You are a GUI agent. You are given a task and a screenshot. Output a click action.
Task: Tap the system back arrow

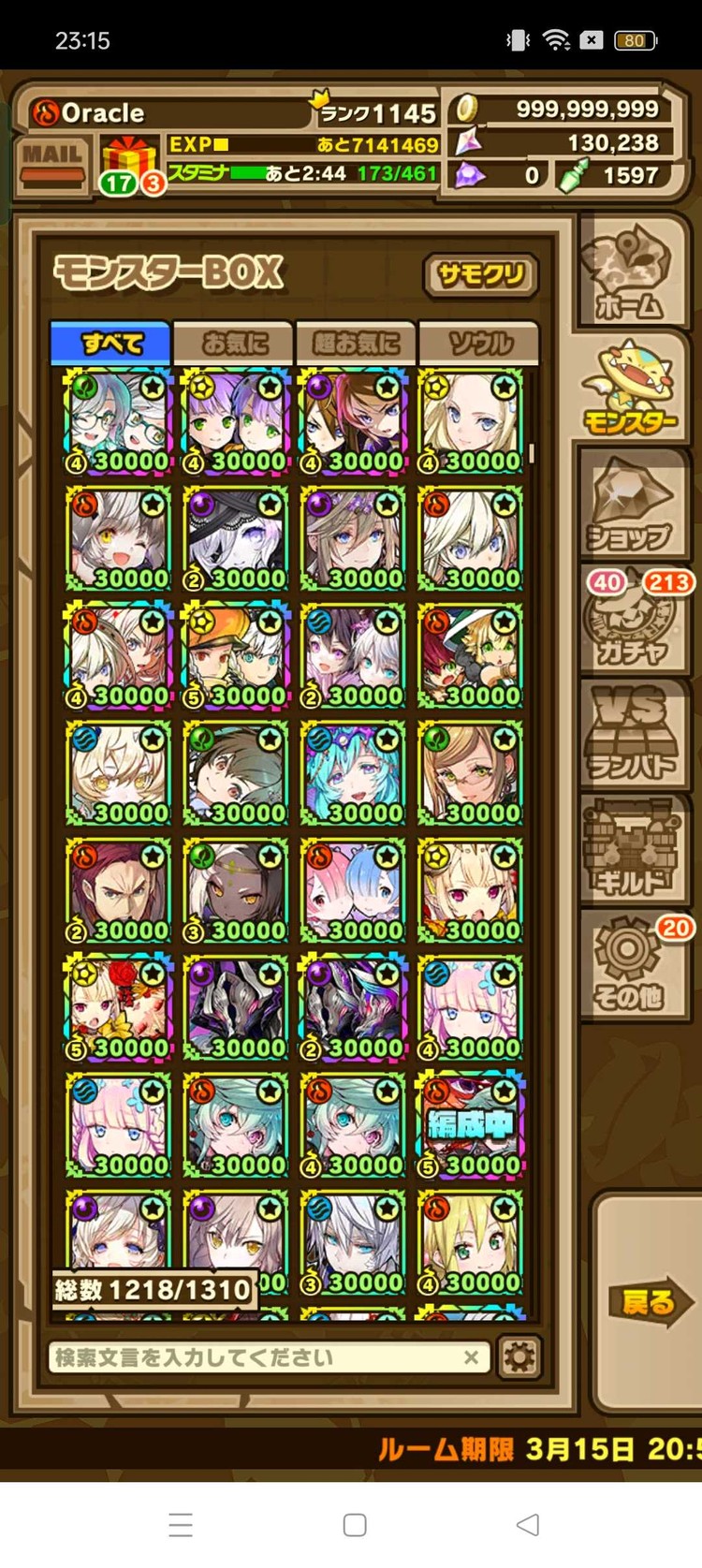(528, 1525)
